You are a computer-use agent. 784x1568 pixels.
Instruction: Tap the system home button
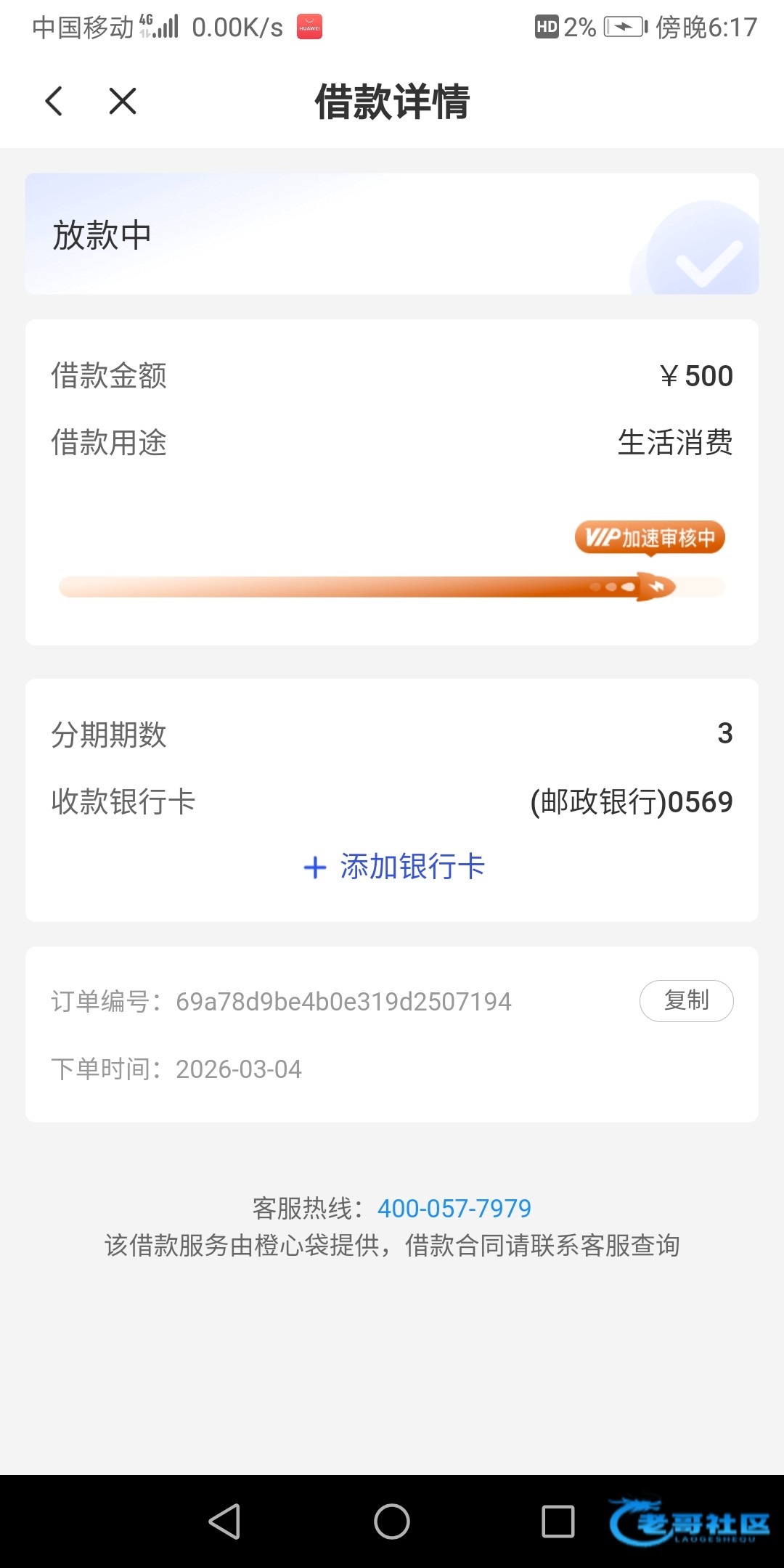[392, 1522]
